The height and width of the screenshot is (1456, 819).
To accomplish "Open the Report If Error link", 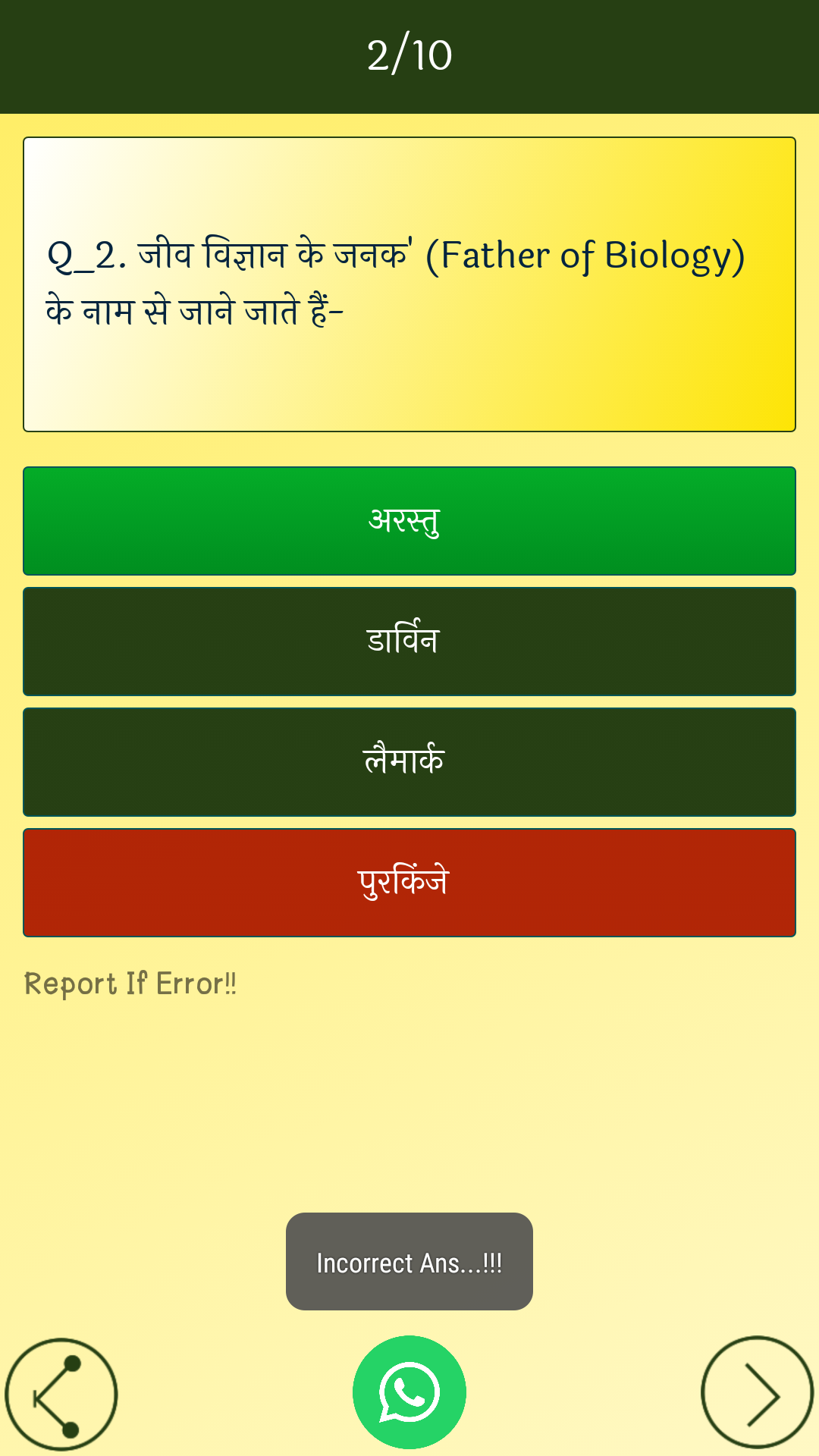I will [x=130, y=984].
